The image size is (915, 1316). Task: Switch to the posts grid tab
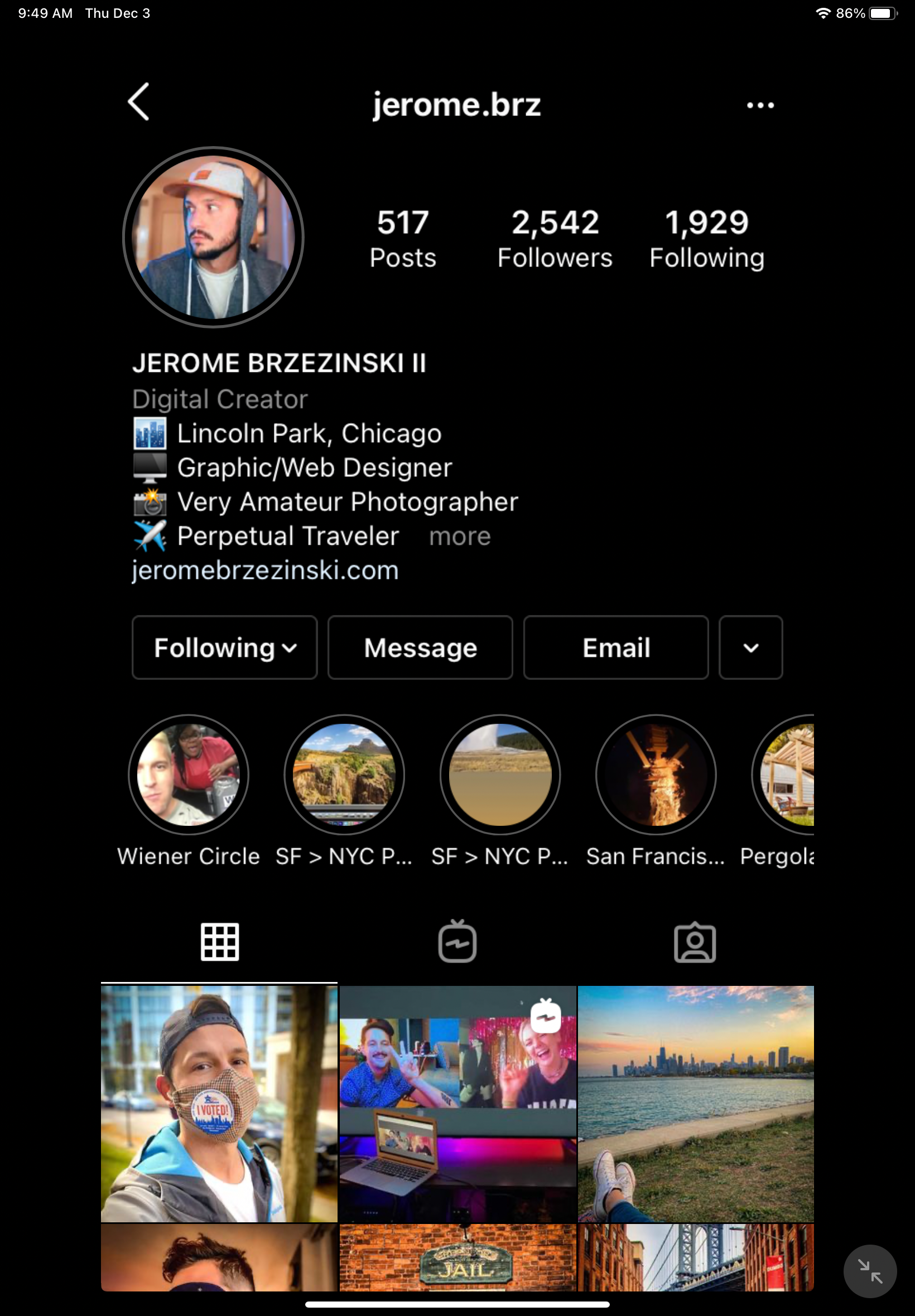(x=220, y=941)
